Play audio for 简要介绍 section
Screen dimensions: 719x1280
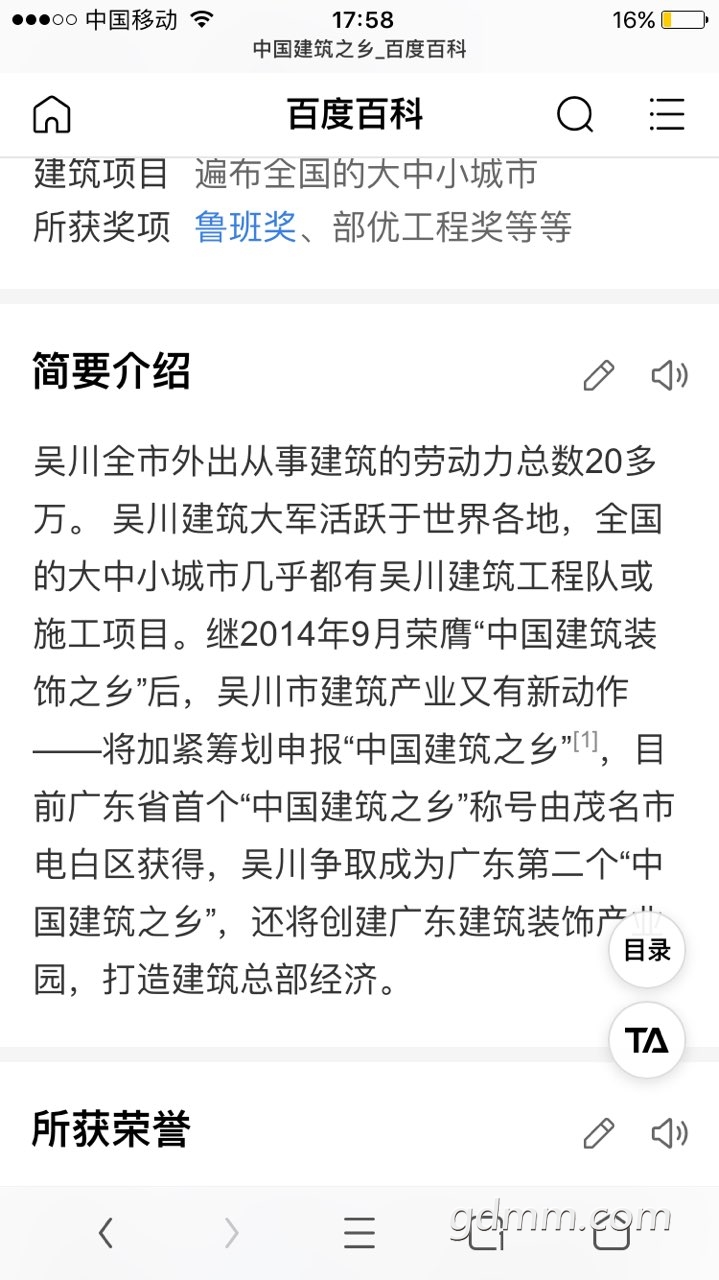(x=669, y=376)
